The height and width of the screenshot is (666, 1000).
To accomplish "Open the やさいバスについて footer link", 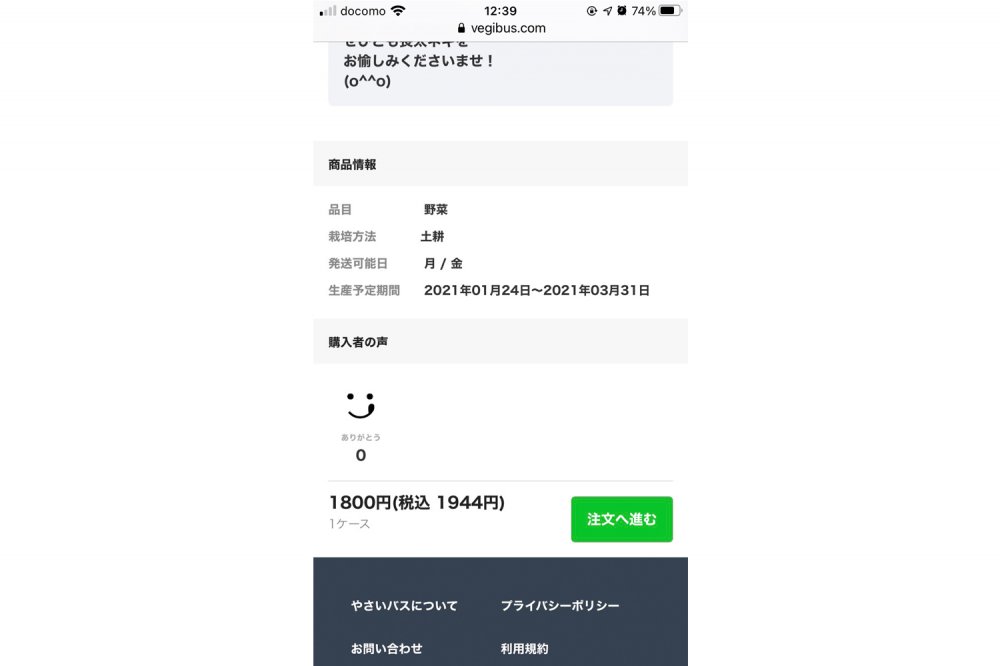I will (x=404, y=606).
